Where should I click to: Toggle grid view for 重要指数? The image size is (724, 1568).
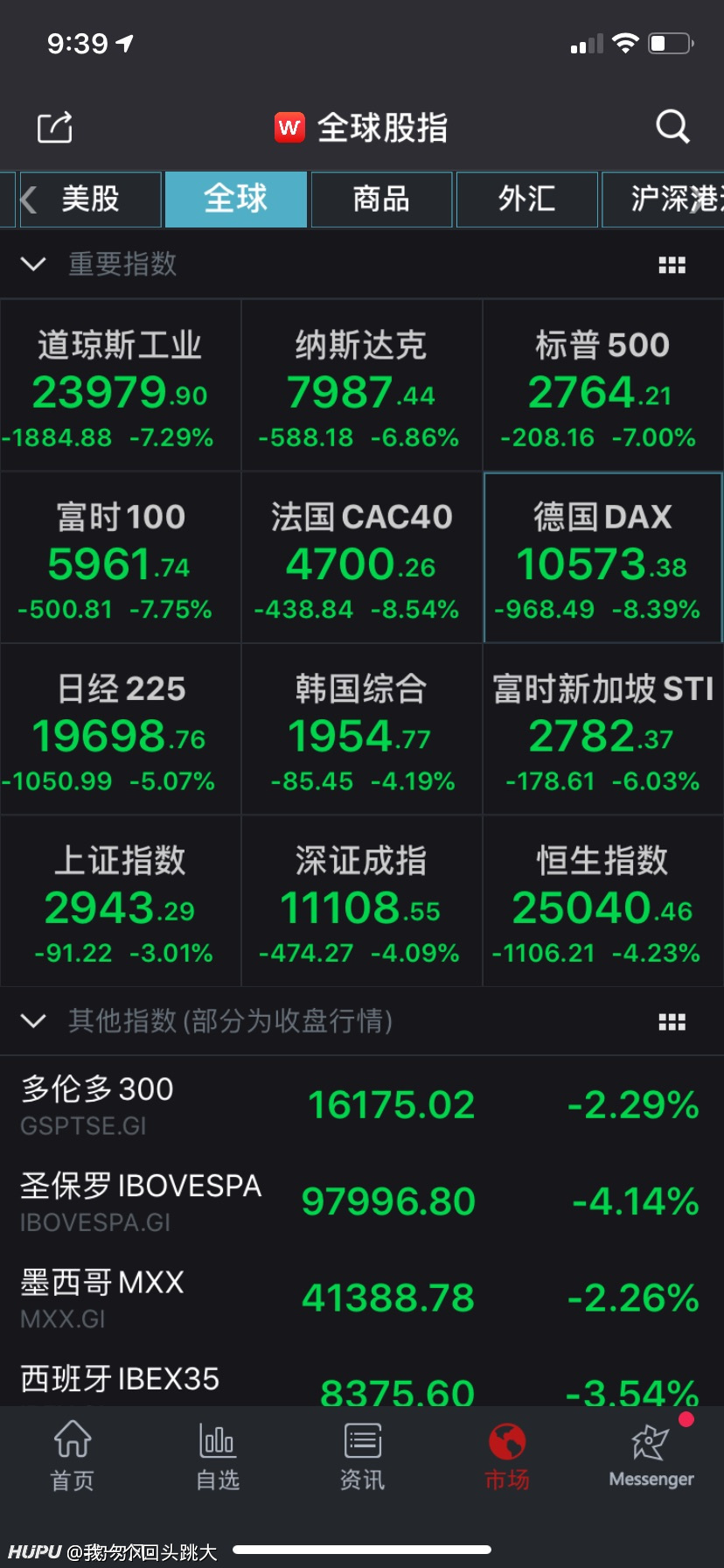(x=672, y=265)
